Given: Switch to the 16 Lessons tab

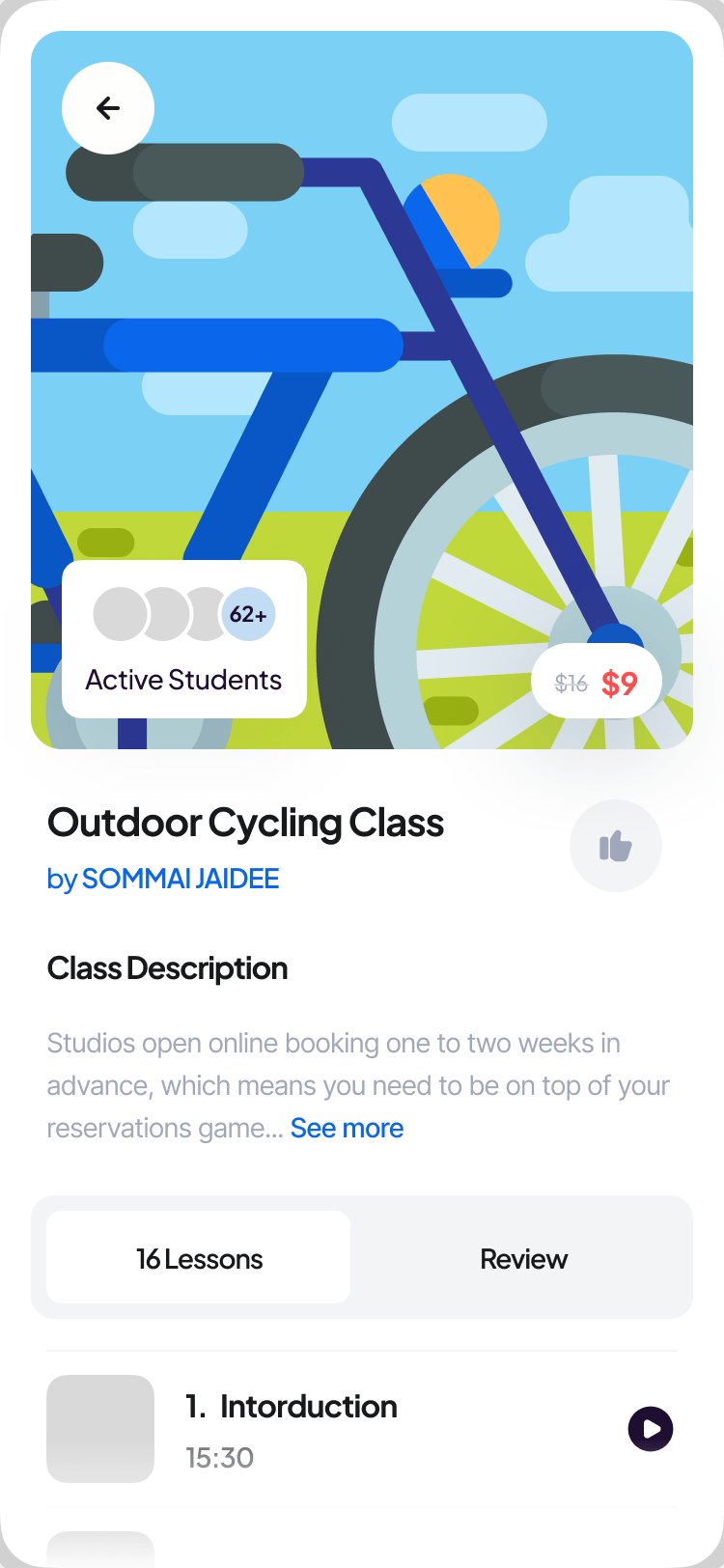Looking at the screenshot, I should 199,1258.
